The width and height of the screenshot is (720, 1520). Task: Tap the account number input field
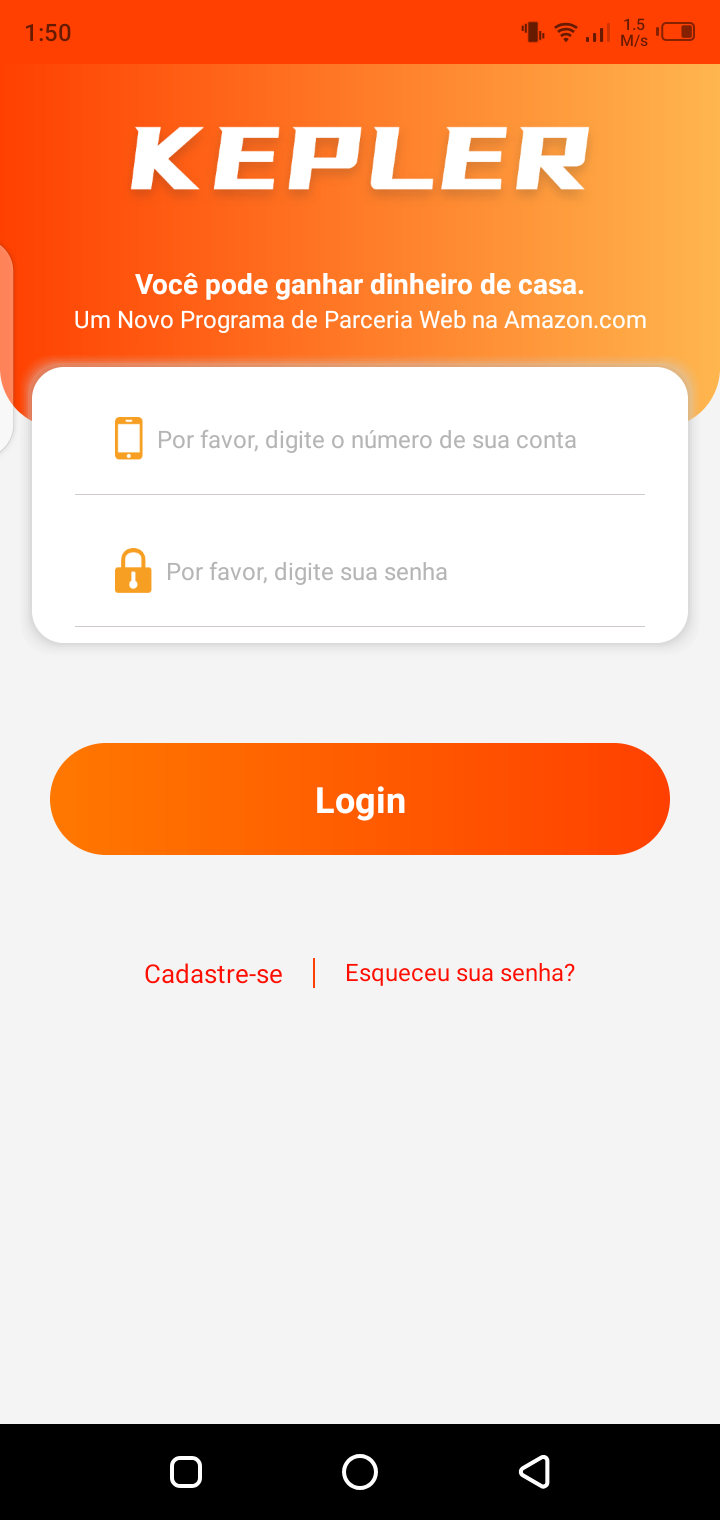(366, 440)
